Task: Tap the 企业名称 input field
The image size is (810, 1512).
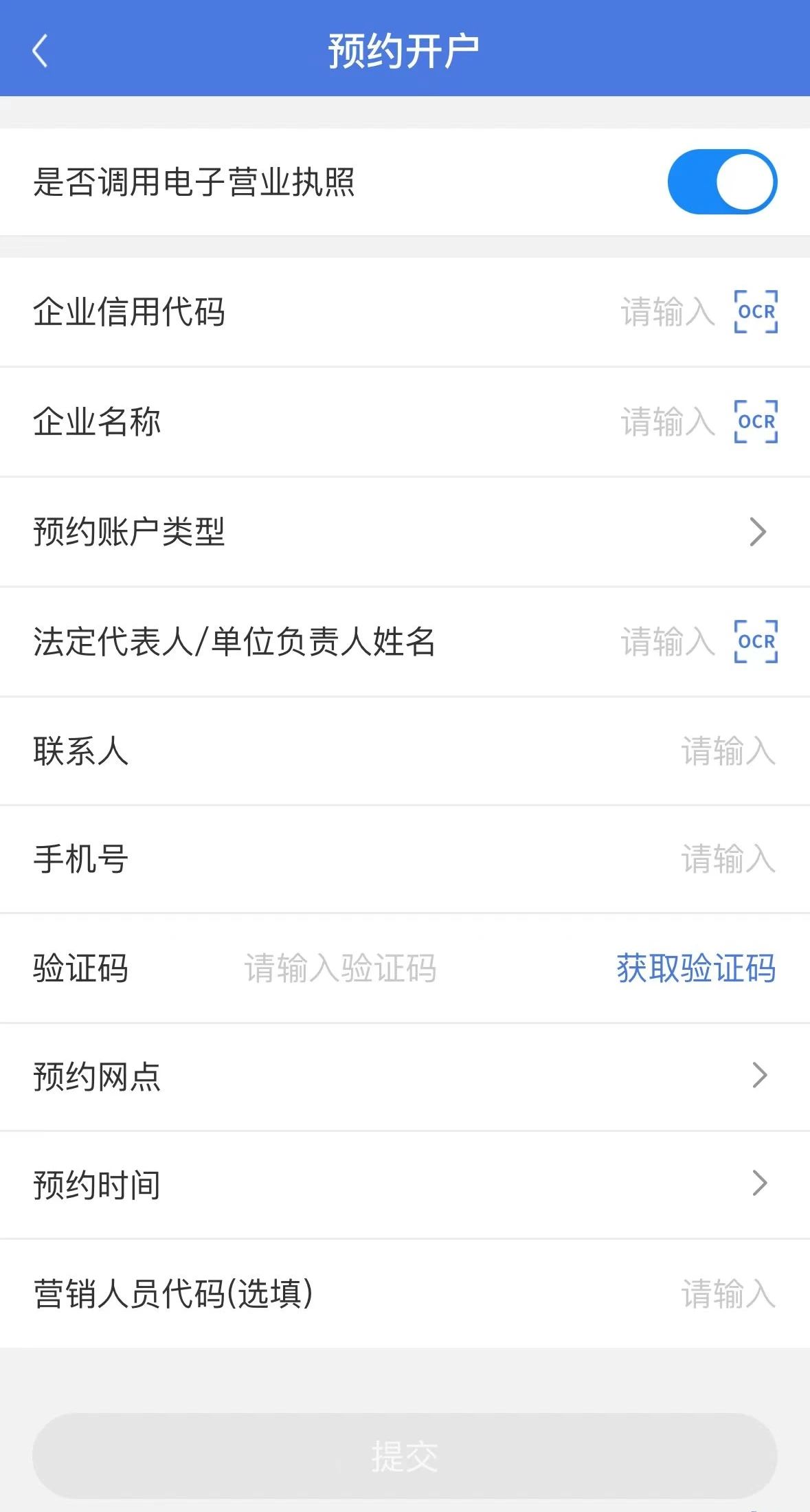Action: (666, 421)
